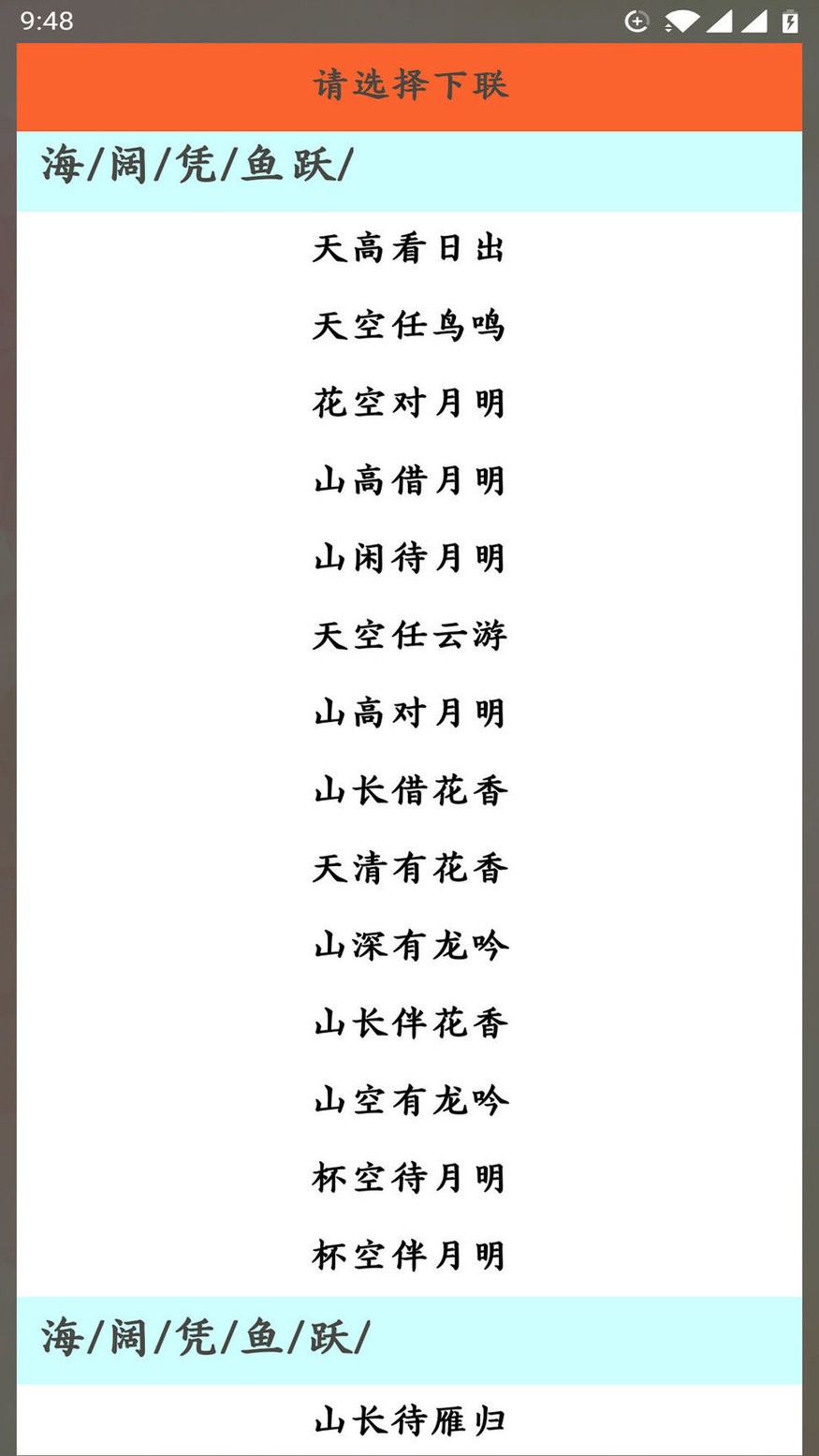Choose the answer 山深有龙吟
This screenshot has width=819, height=1456.
(x=409, y=946)
